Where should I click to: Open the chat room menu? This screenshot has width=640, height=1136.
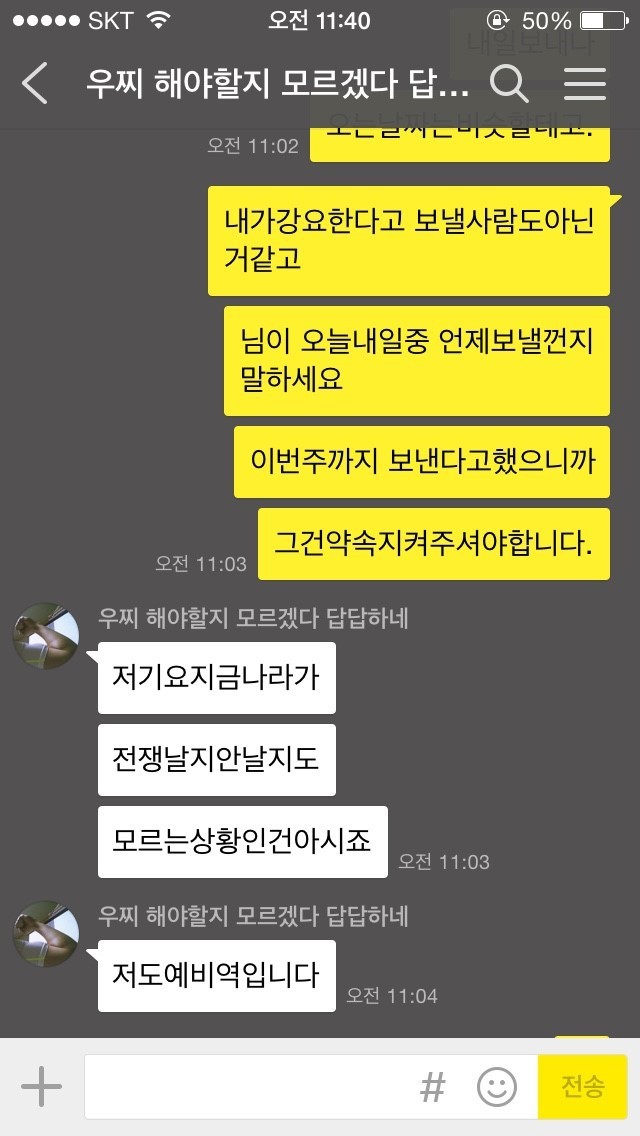click(x=585, y=84)
